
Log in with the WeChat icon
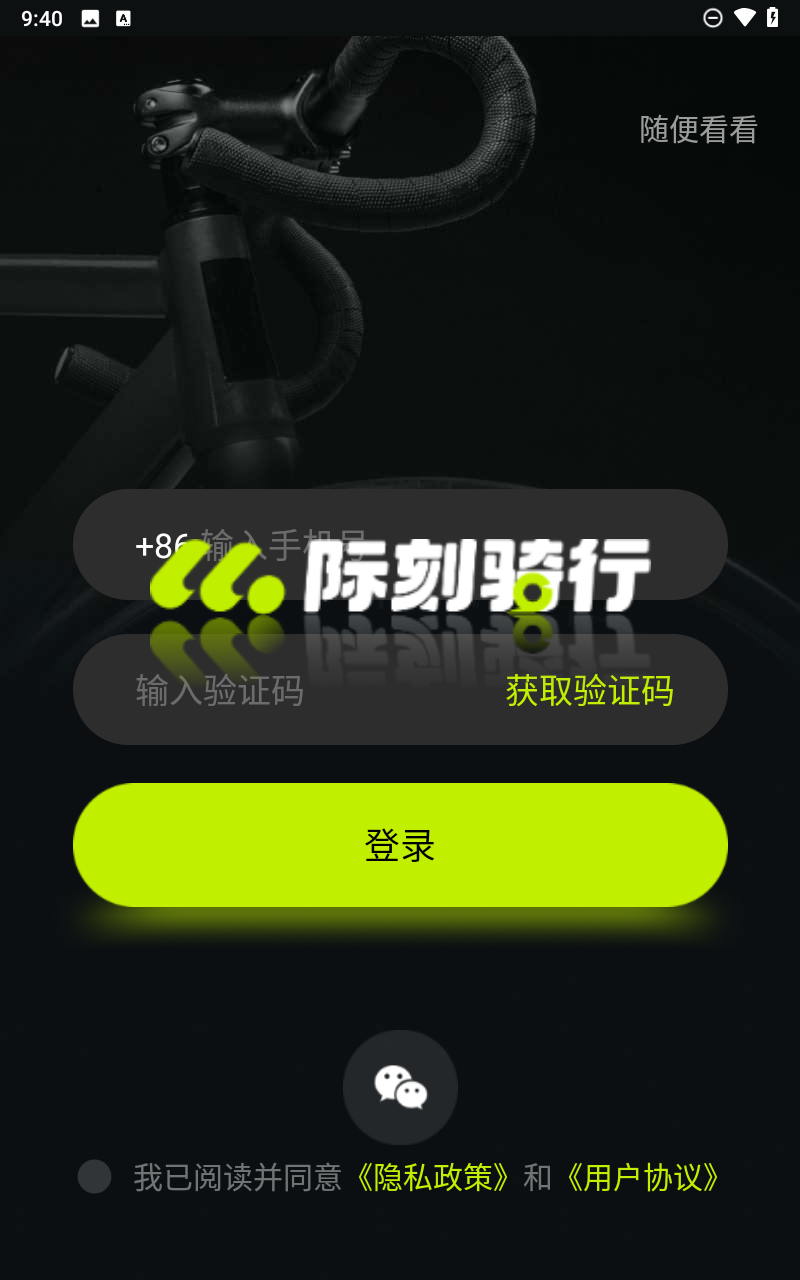400,1087
